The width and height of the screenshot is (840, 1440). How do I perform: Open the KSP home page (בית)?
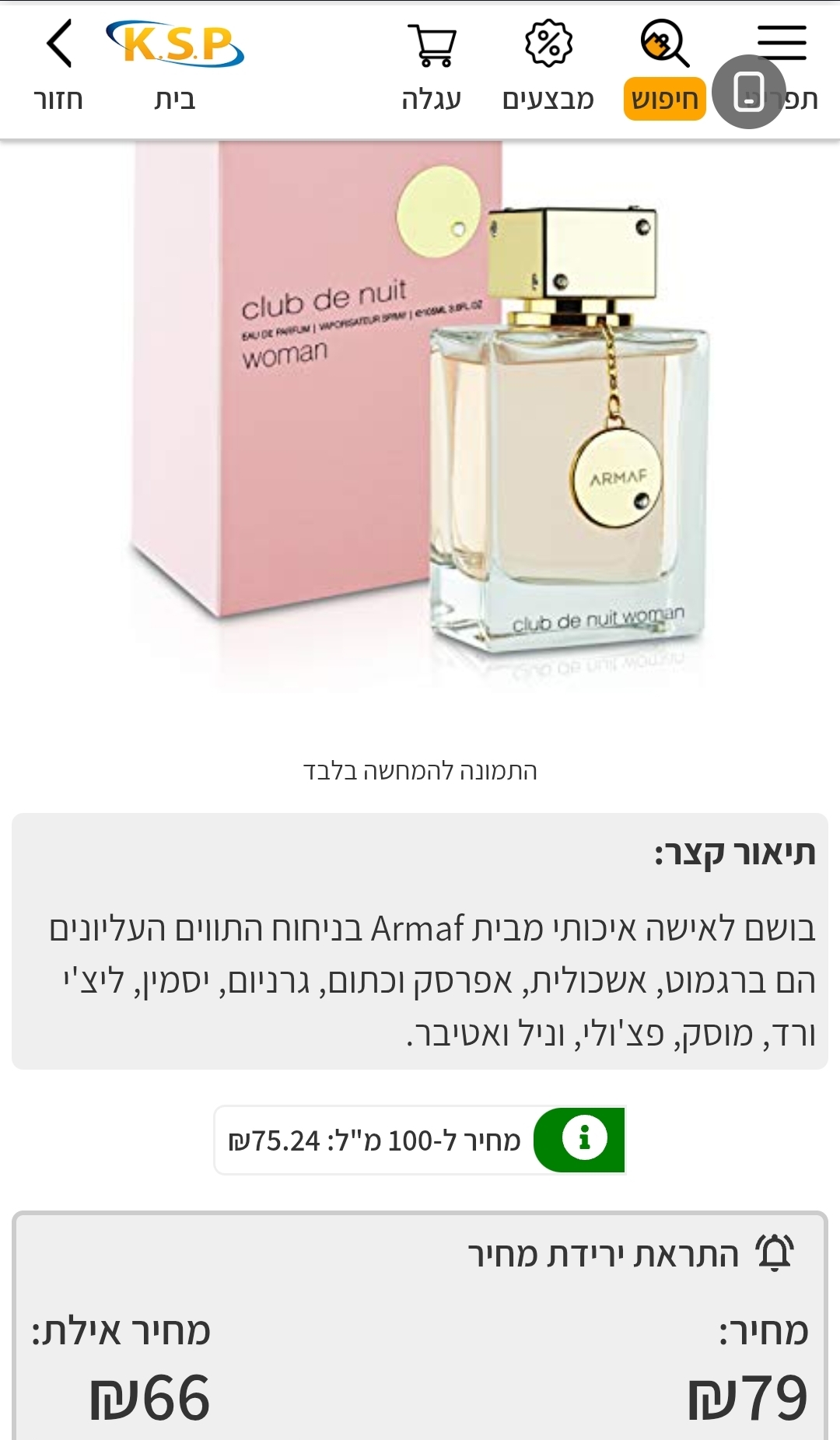175,66
